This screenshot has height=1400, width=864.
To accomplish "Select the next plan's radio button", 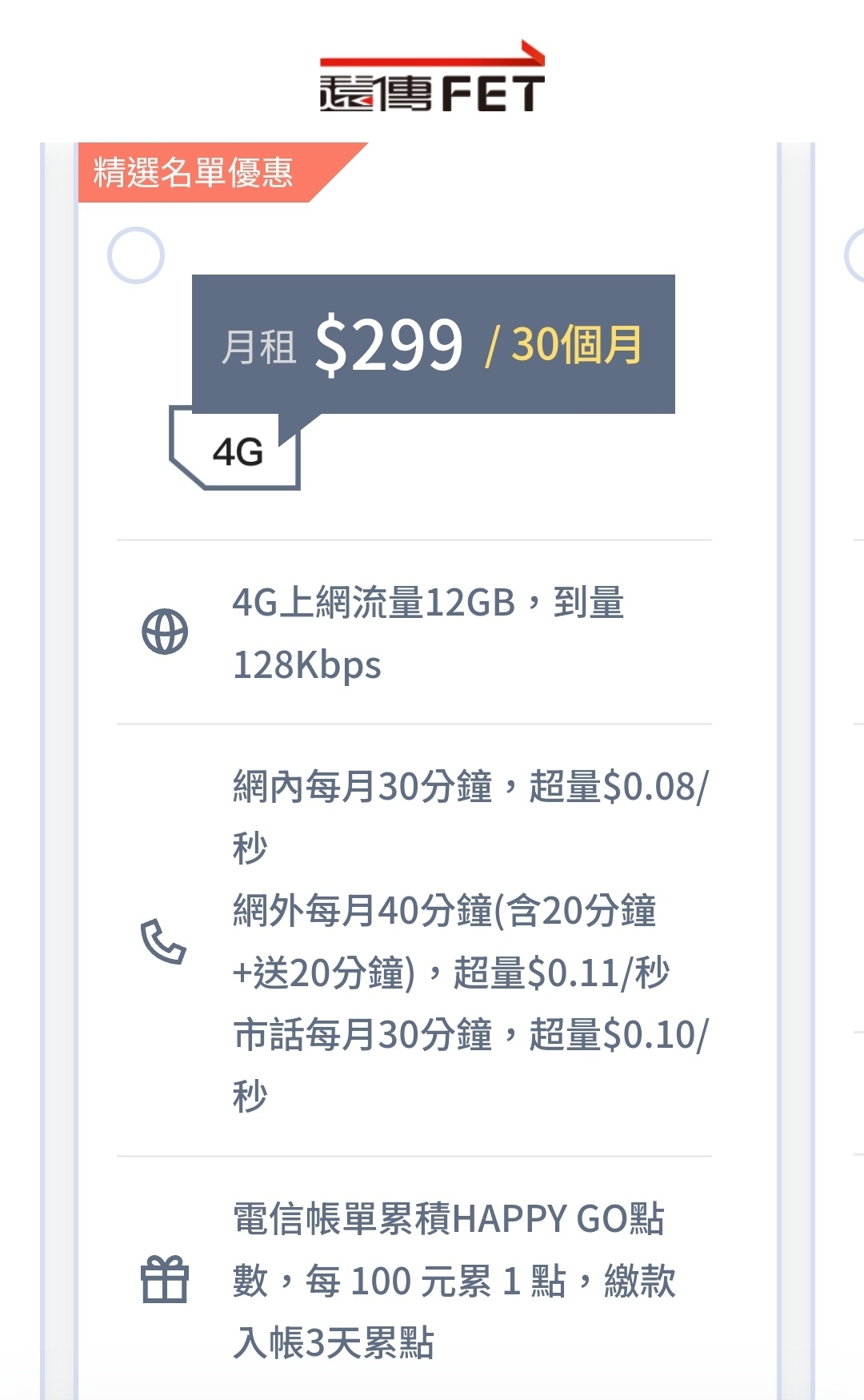I will tap(855, 255).
